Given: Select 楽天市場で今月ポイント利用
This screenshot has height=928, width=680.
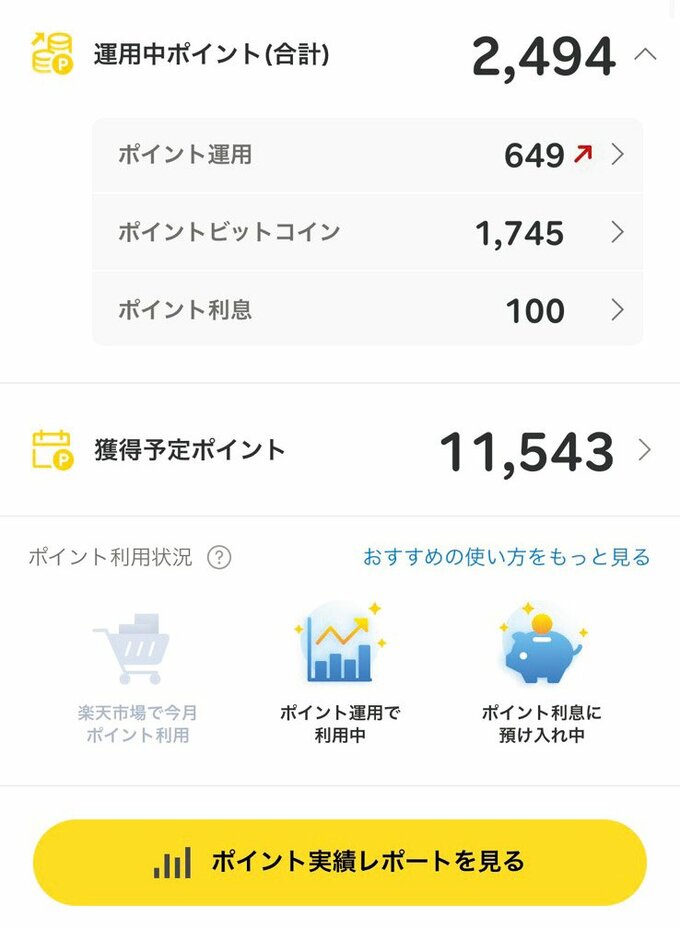Looking at the screenshot, I should pyautogui.click(x=138, y=681).
